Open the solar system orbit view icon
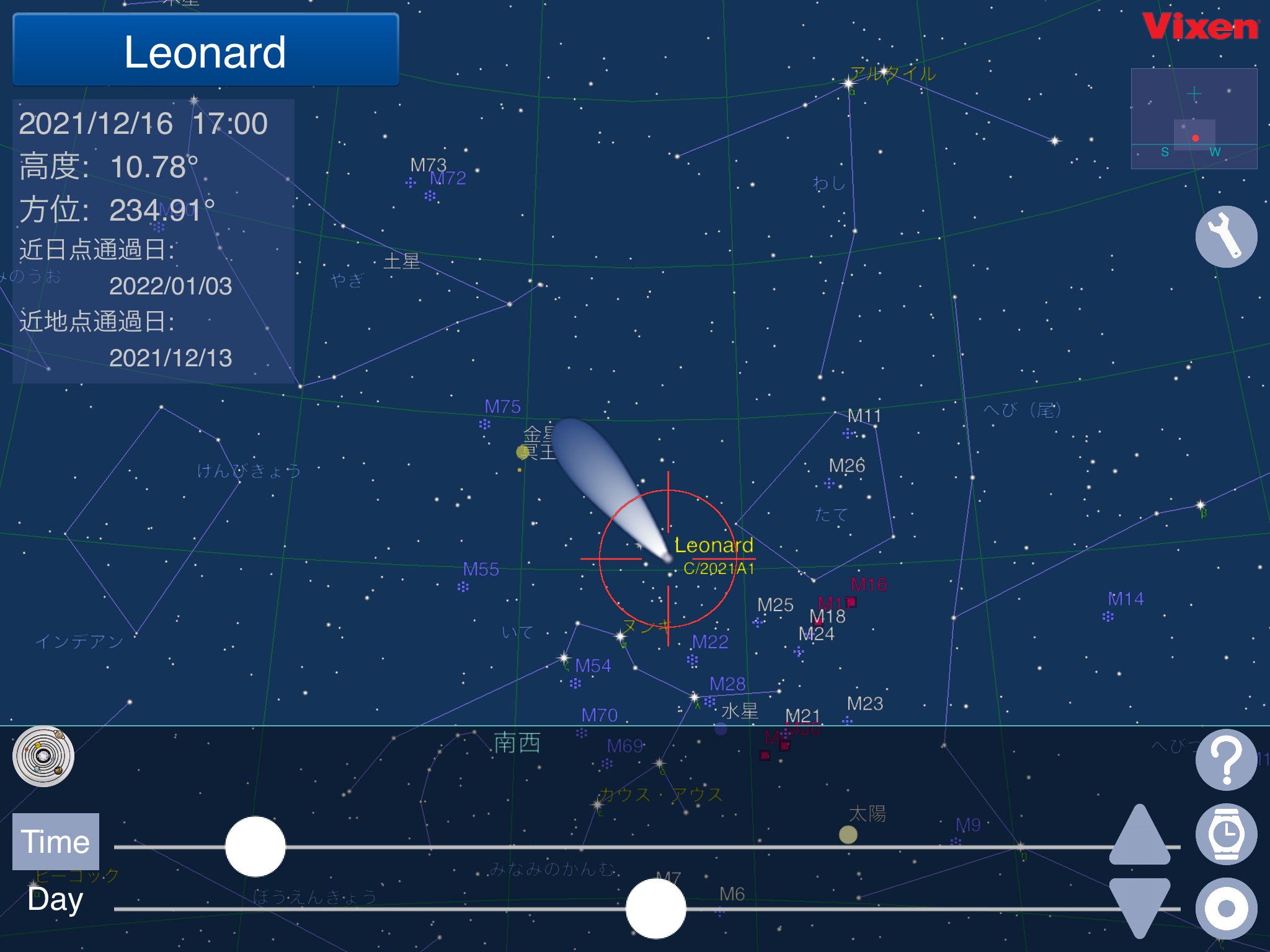The height and width of the screenshot is (952, 1270). coord(43,756)
